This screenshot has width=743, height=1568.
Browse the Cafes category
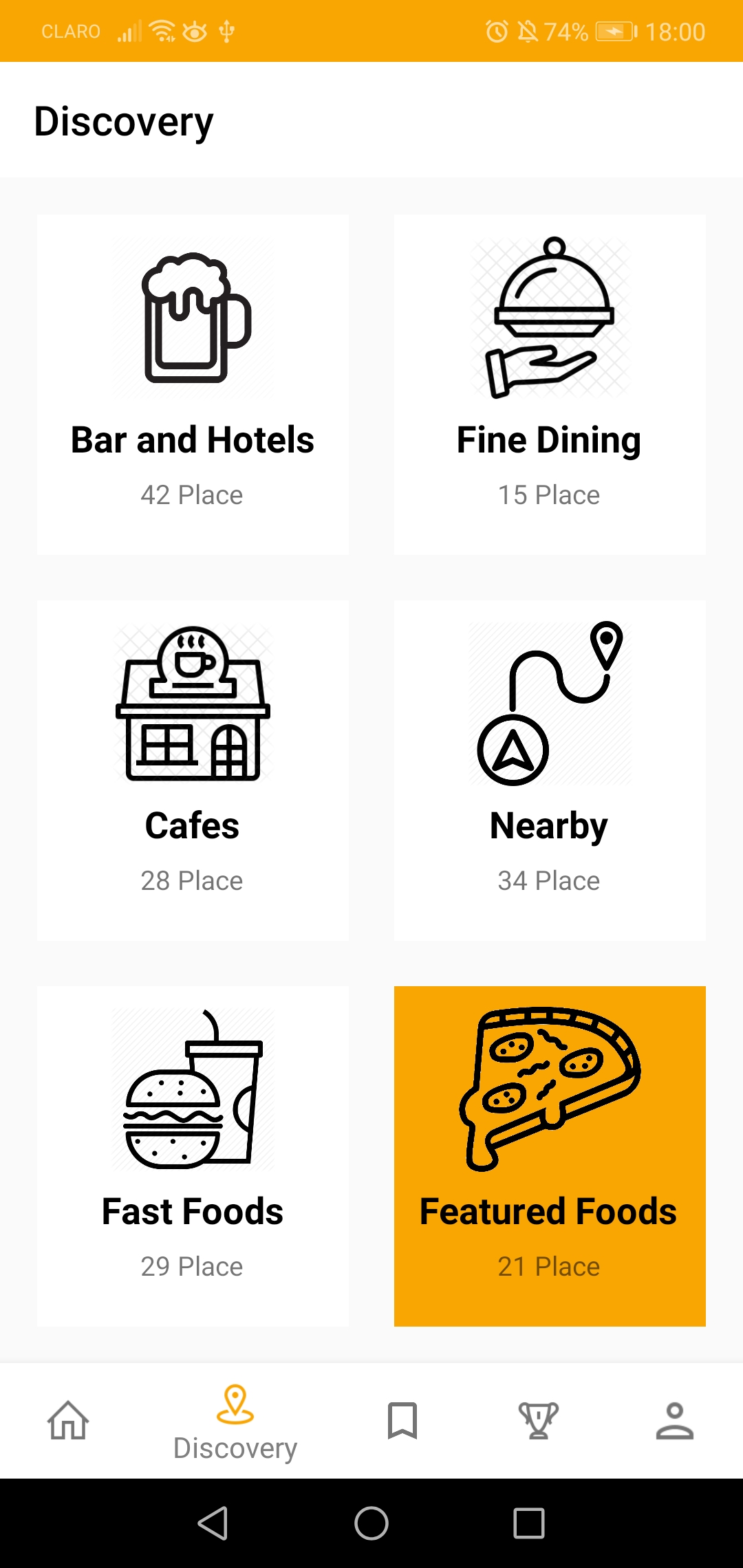tap(193, 770)
